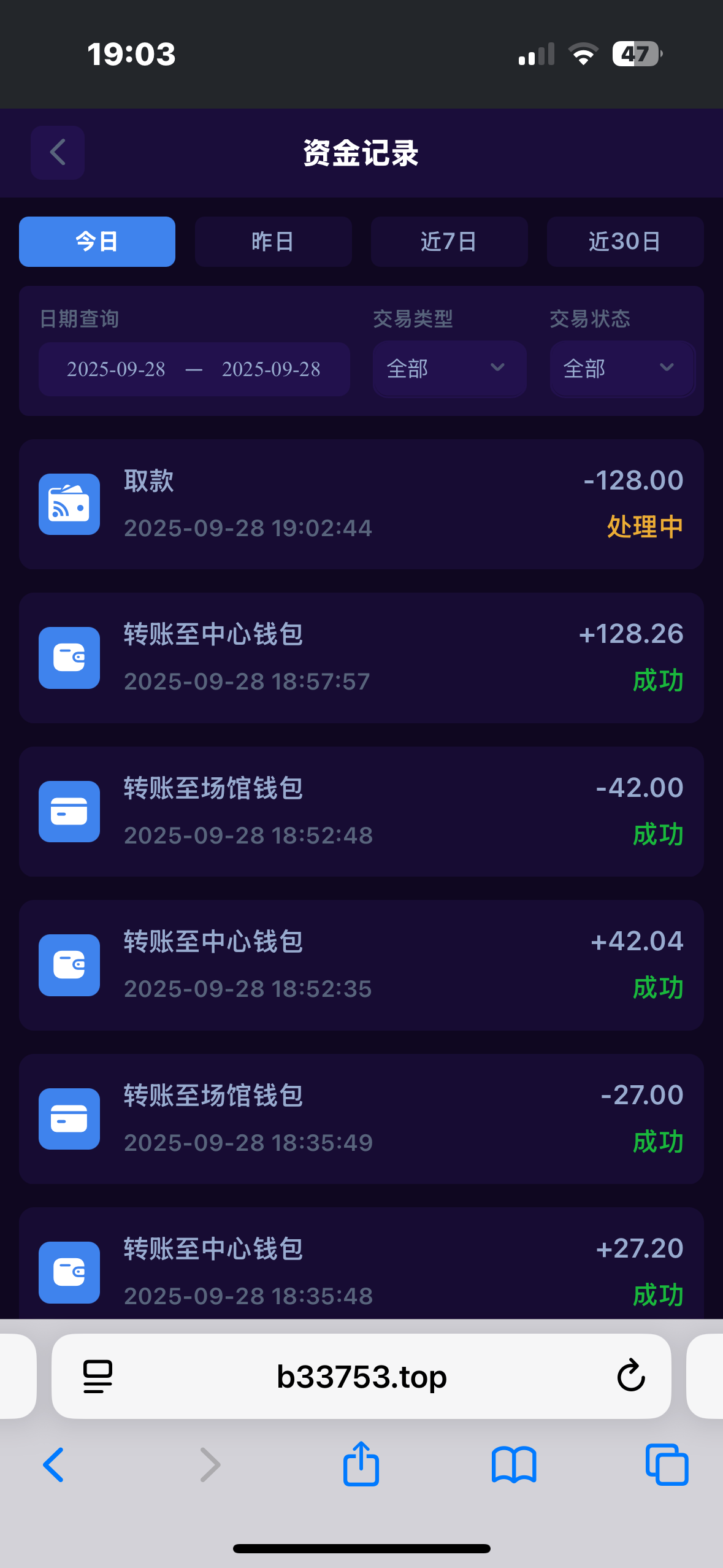Open the +27.20 转账至中心钱包 record
The width and height of the screenshot is (723, 1568).
pos(361,1270)
